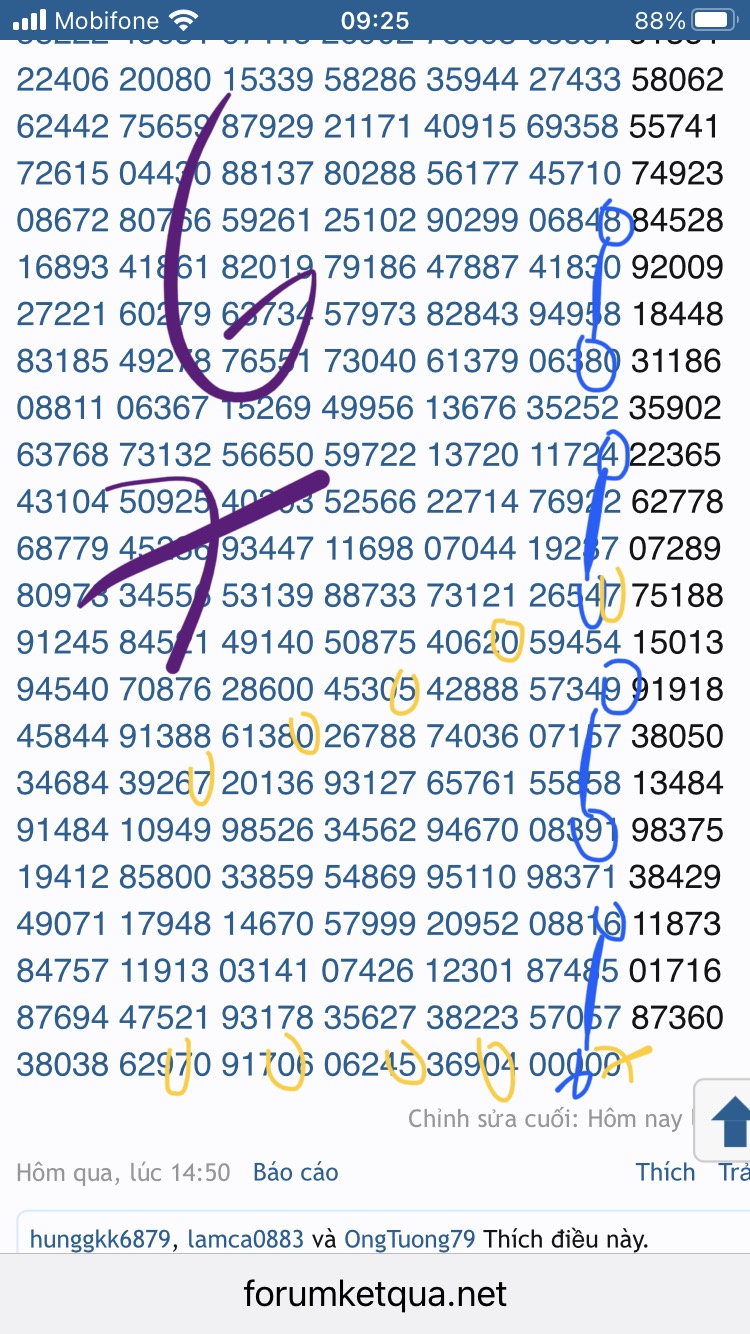Report the post via Báo cáo

click(295, 1172)
